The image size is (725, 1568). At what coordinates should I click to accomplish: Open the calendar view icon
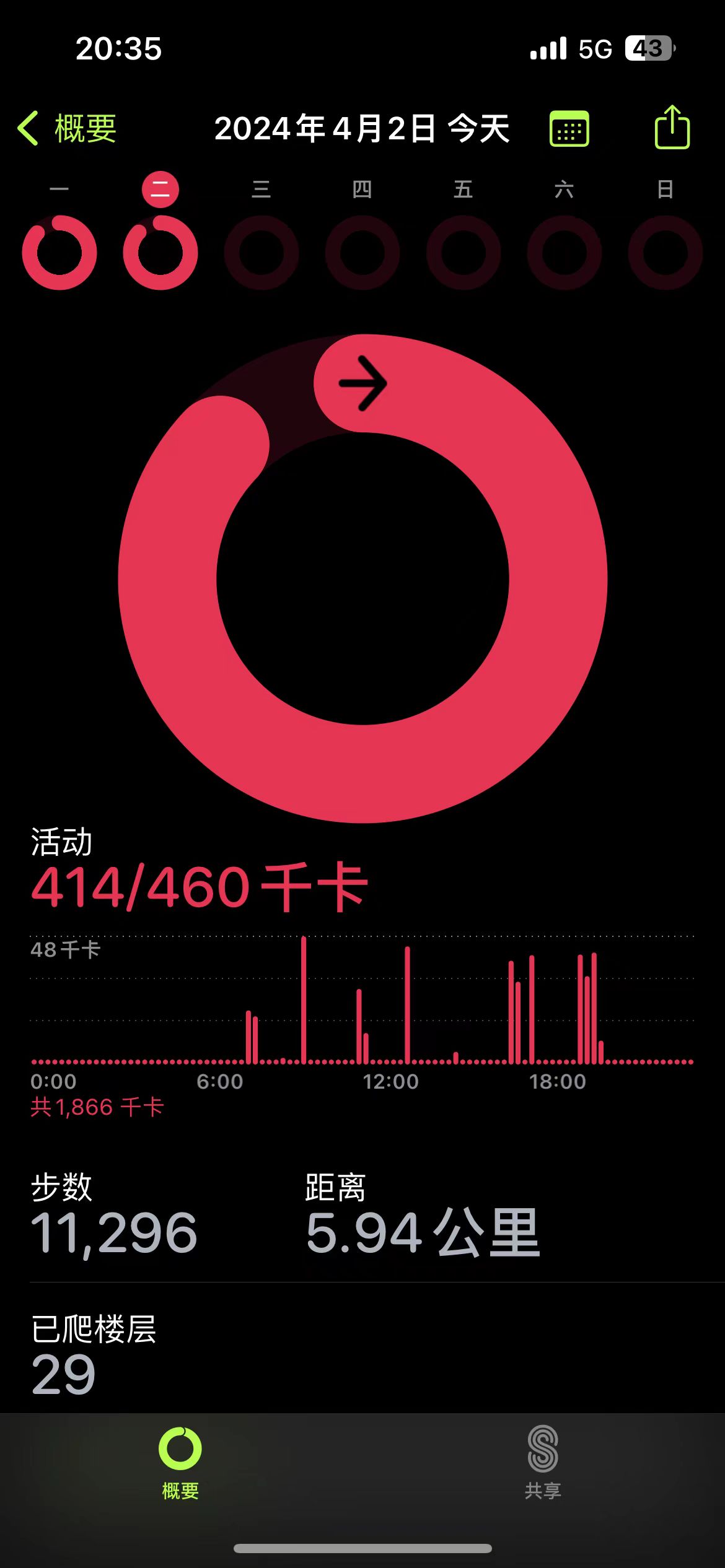tap(569, 129)
